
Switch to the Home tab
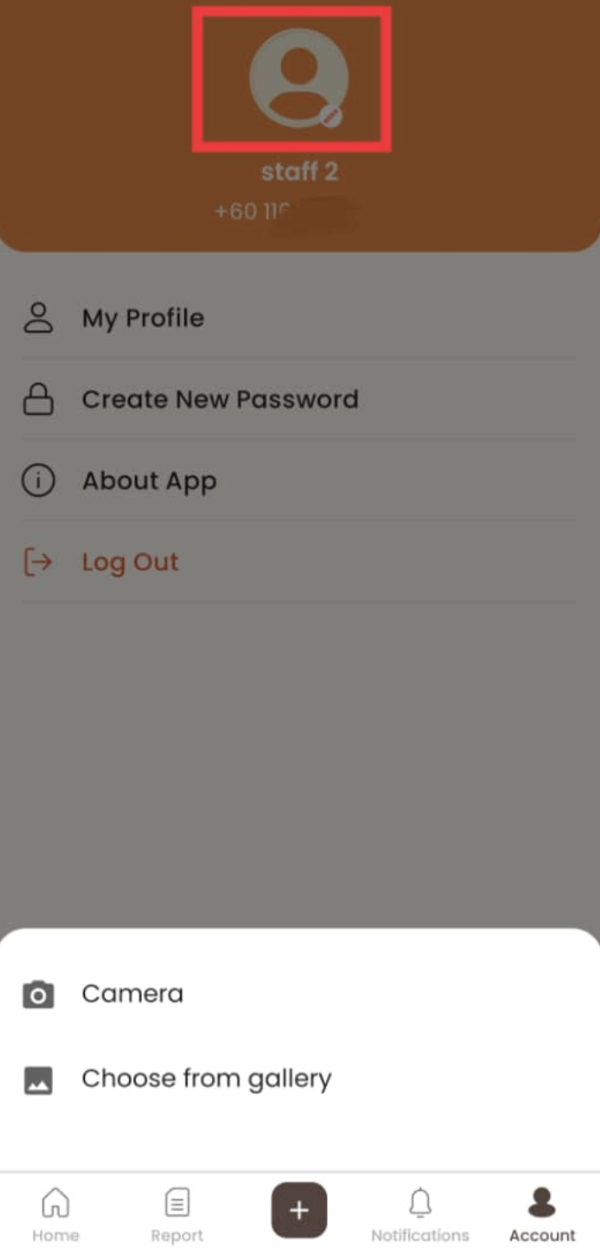point(56,1213)
